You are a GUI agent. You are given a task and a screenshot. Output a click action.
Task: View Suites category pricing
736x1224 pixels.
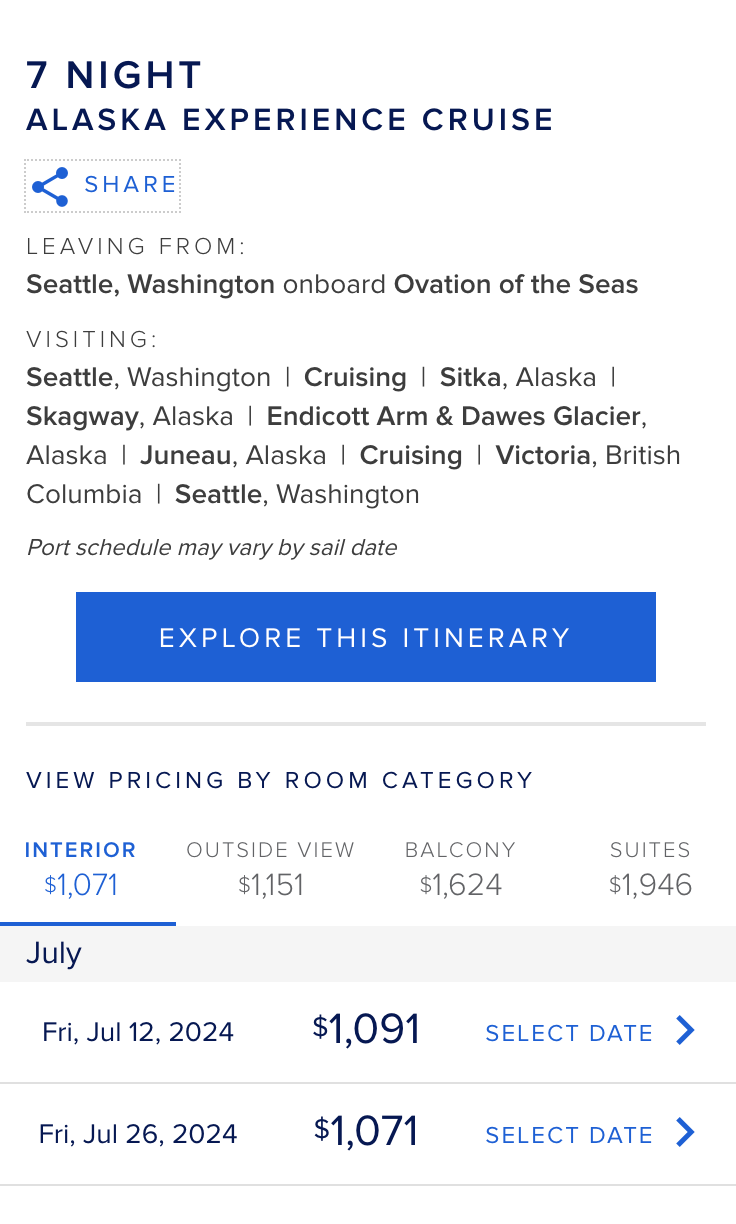650,868
